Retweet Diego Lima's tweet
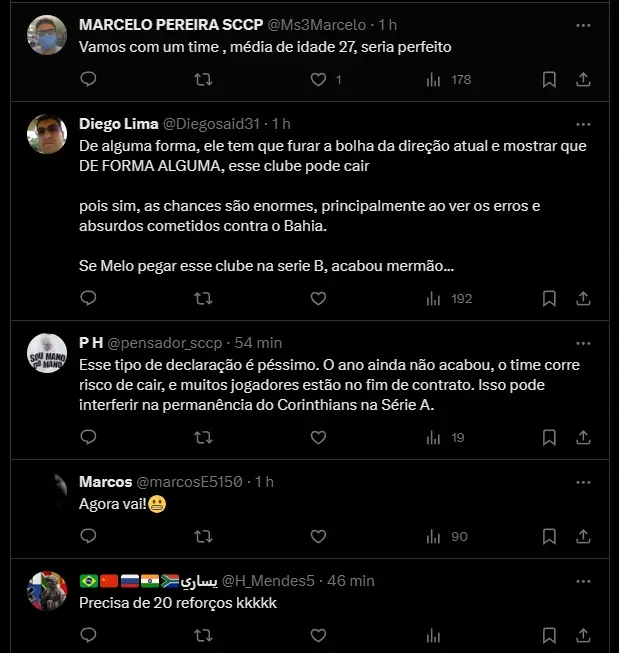Screen dimensions: 619x653 [203, 298]
